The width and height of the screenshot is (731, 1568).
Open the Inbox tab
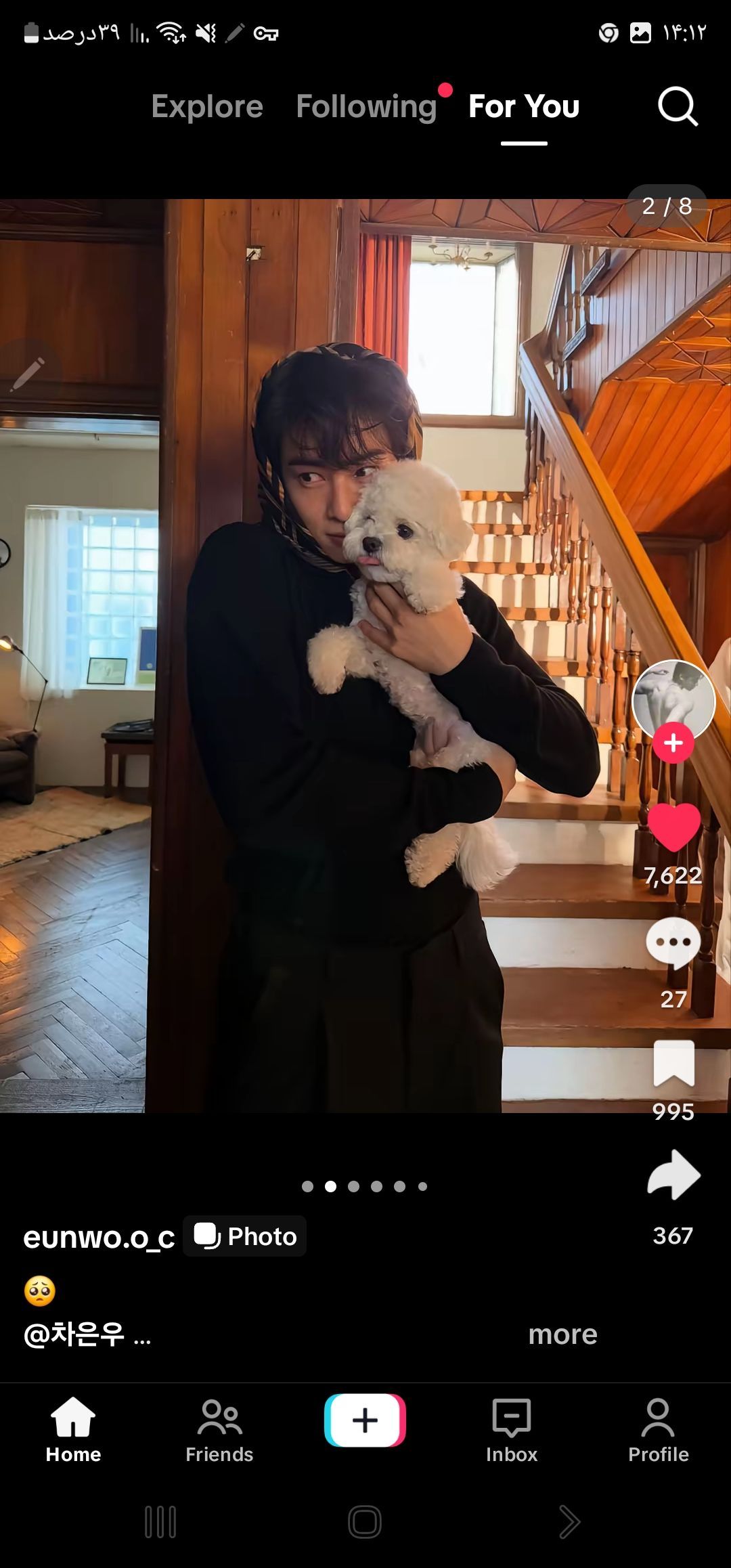512,1430
